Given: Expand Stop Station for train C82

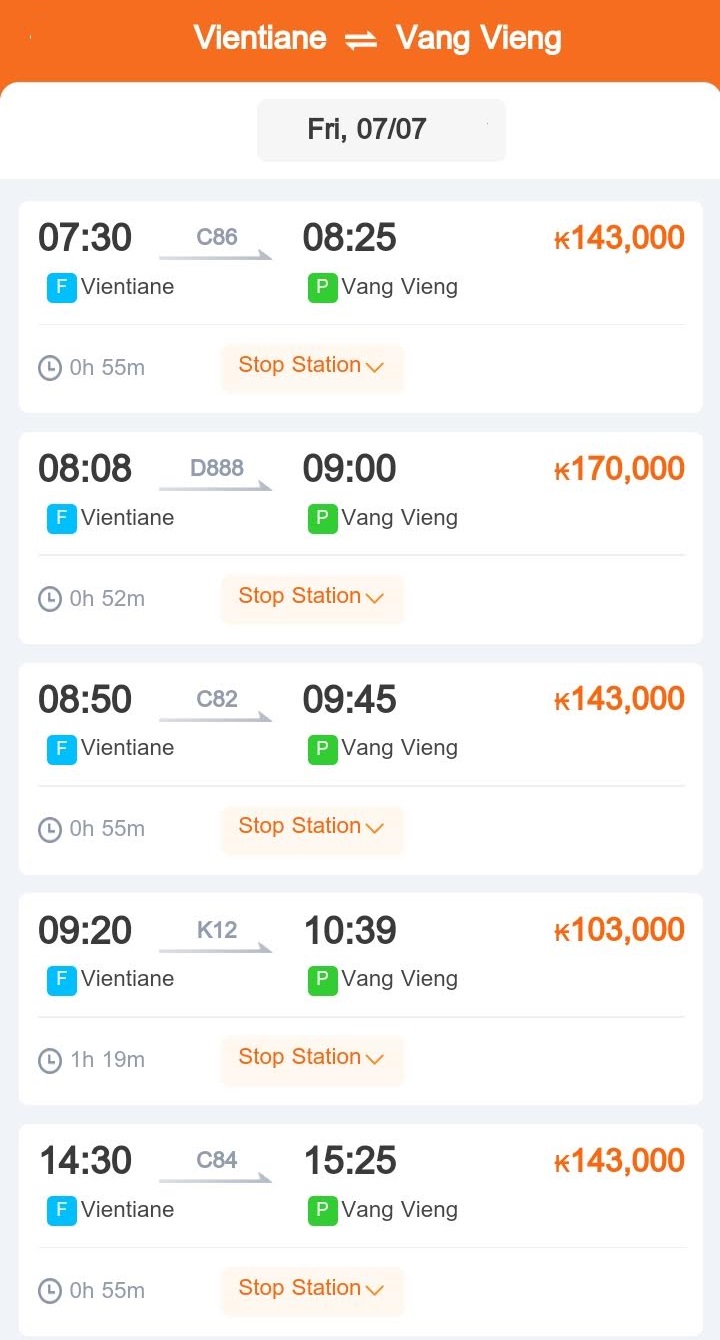Looking at the screenshot, I should [x=312, y=828].
